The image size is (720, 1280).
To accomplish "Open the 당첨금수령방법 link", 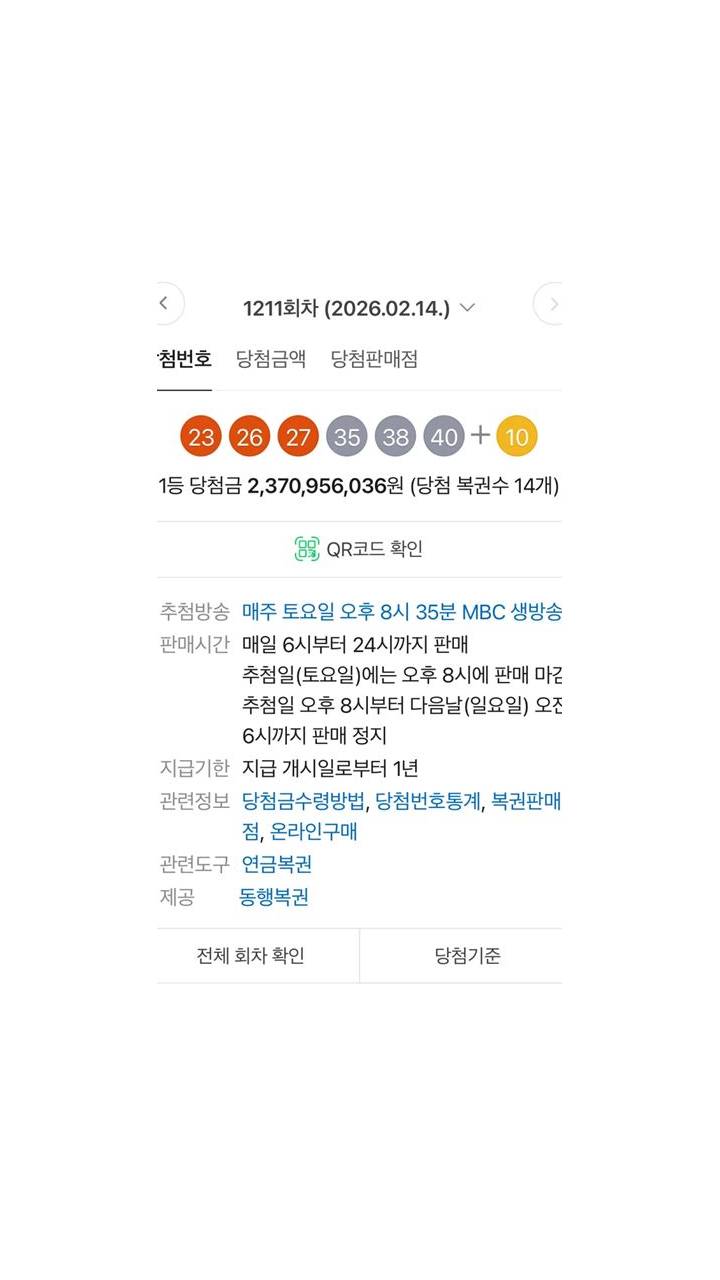I will pos(304,801).
